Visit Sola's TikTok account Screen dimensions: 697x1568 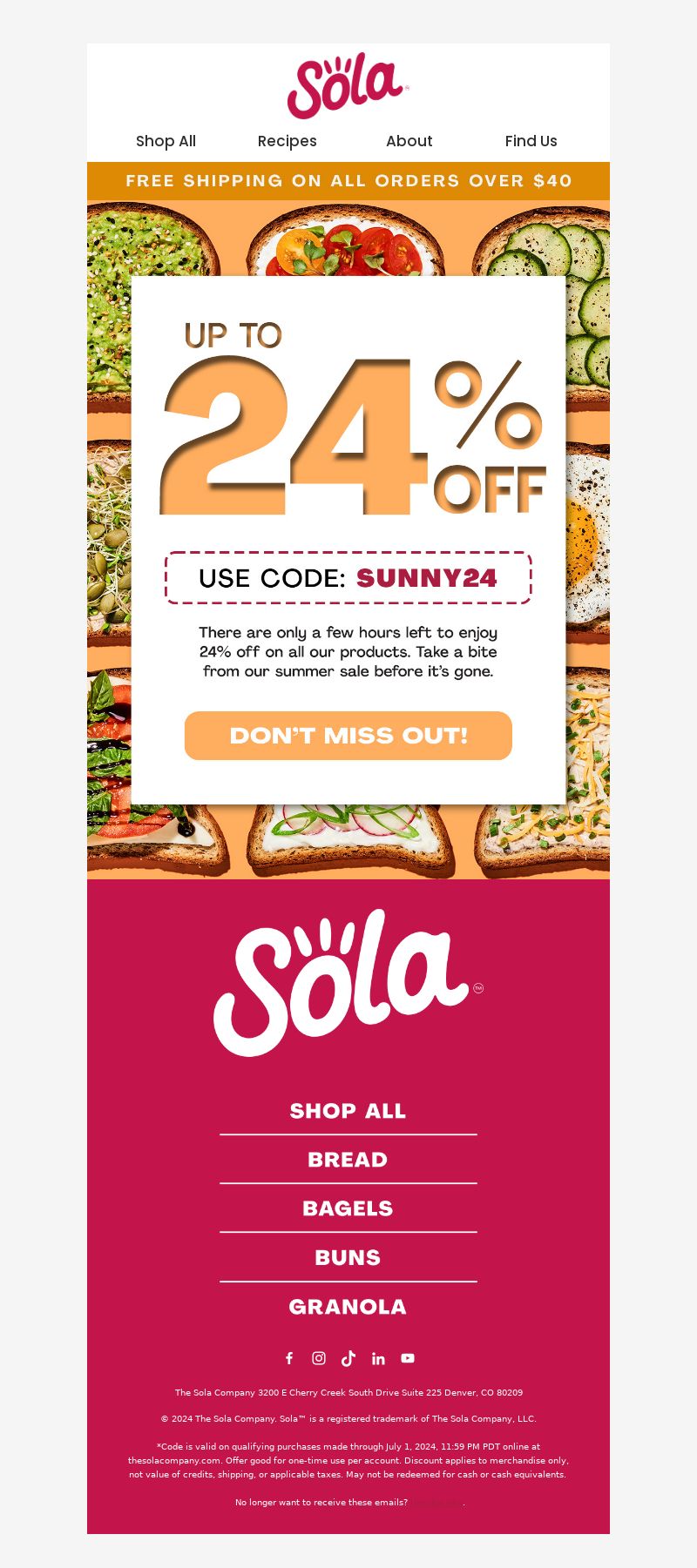[x=348, y=1358]
